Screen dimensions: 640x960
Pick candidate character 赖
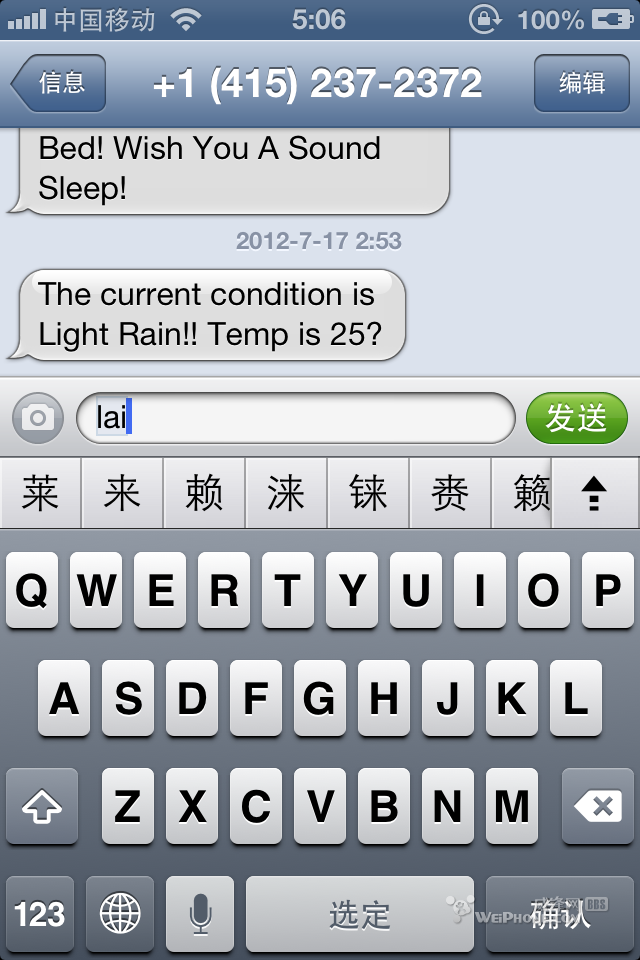point(204,493)
